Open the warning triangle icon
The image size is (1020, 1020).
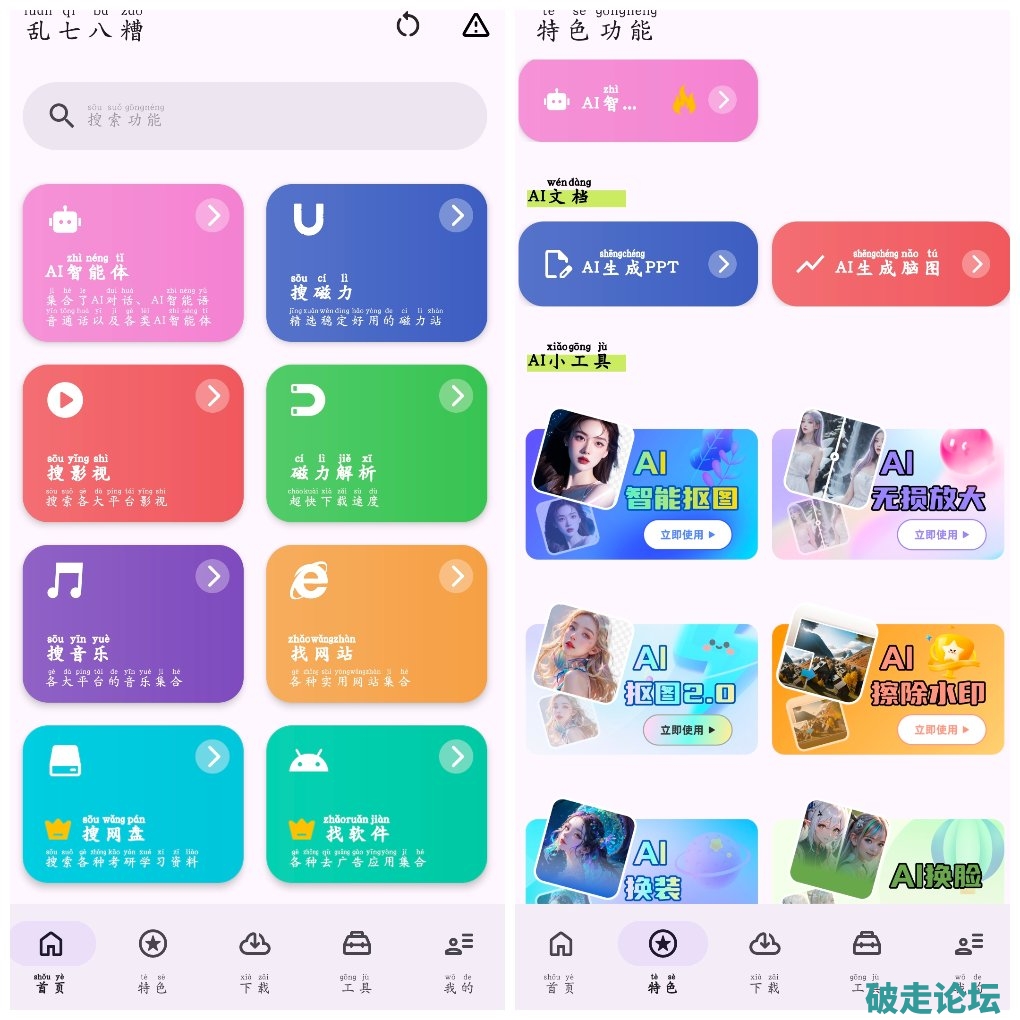tap(476, 25)
